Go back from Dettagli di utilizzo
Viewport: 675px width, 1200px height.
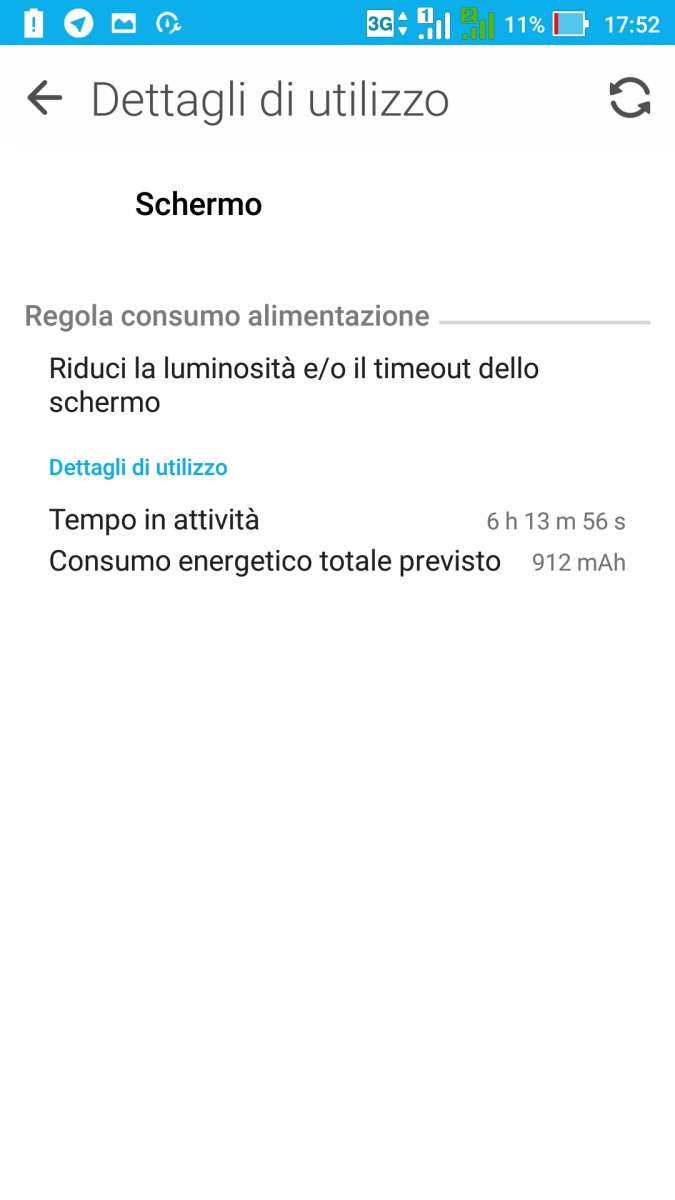click(44, 99)
